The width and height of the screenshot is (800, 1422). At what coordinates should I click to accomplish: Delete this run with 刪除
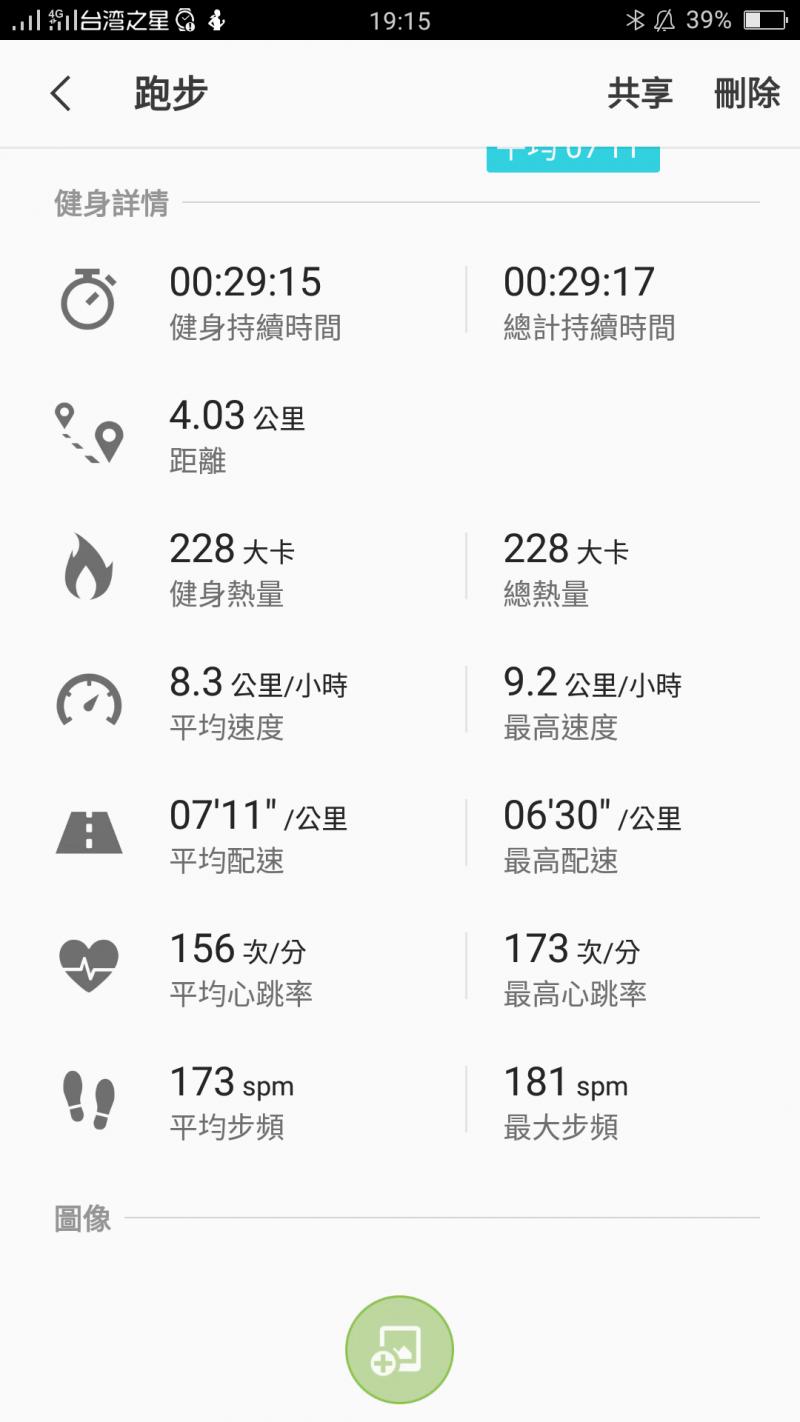tap(747, 94)
